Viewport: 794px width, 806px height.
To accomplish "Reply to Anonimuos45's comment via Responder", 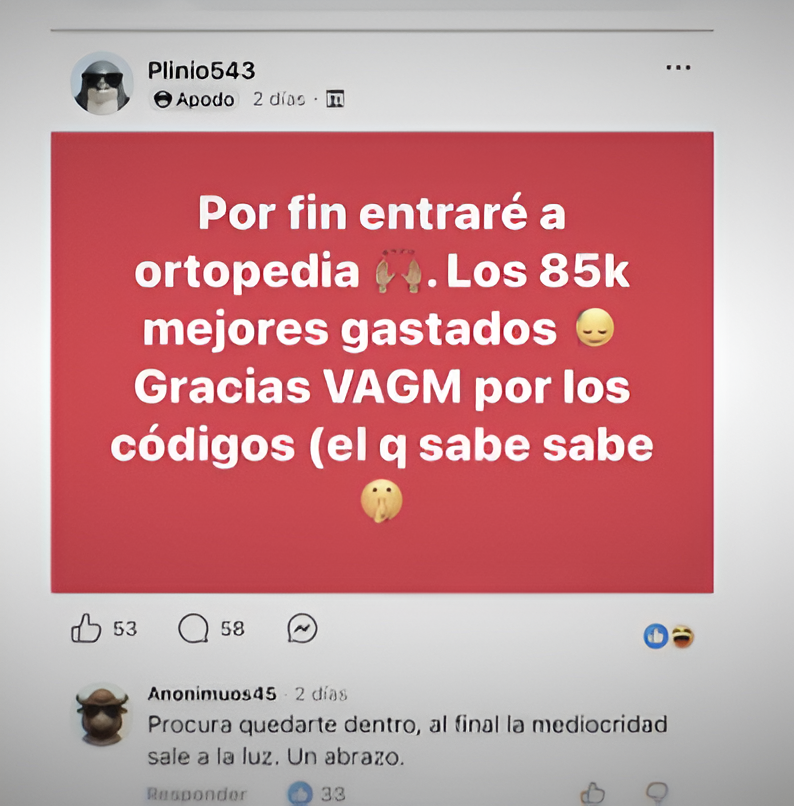I will [x=197, y=794].
